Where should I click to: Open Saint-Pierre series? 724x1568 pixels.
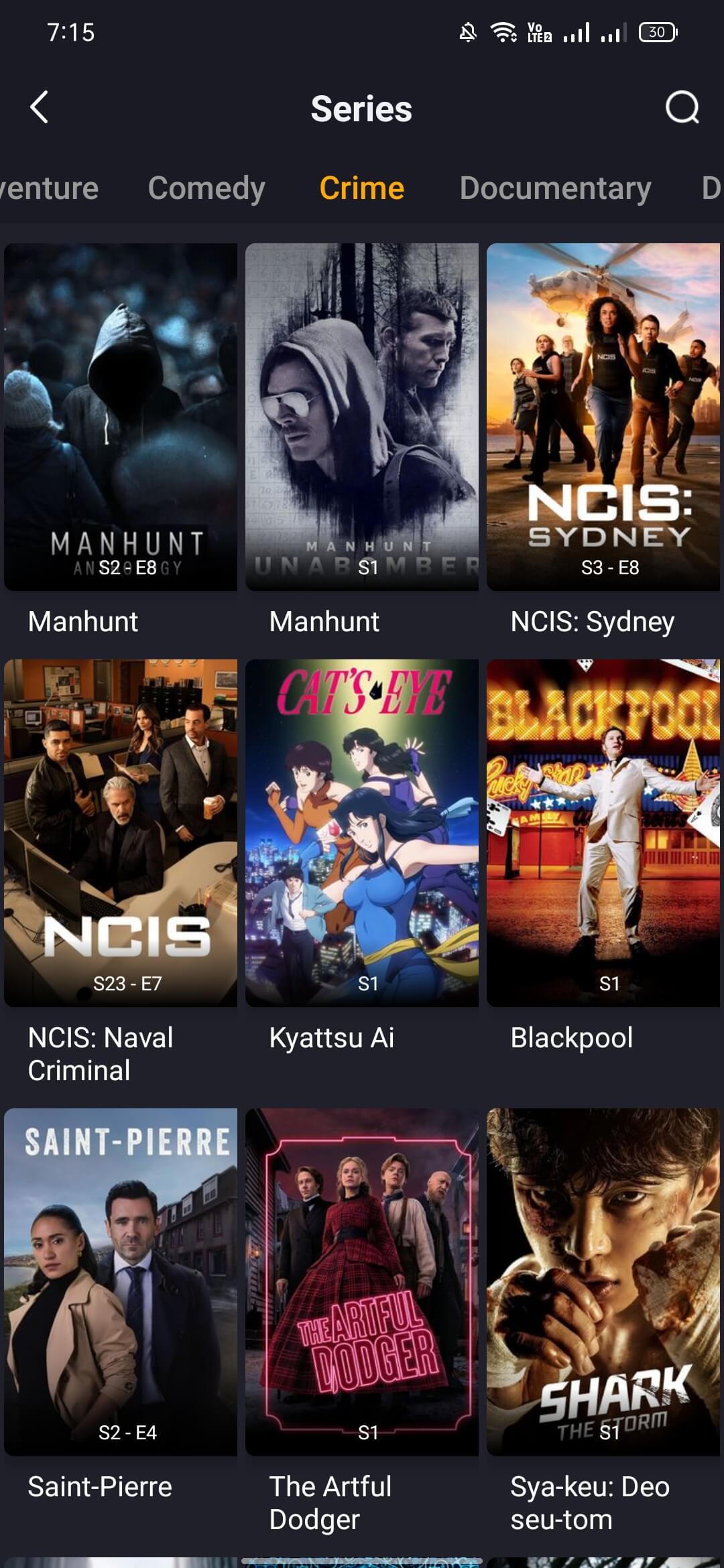point(121,1281)
